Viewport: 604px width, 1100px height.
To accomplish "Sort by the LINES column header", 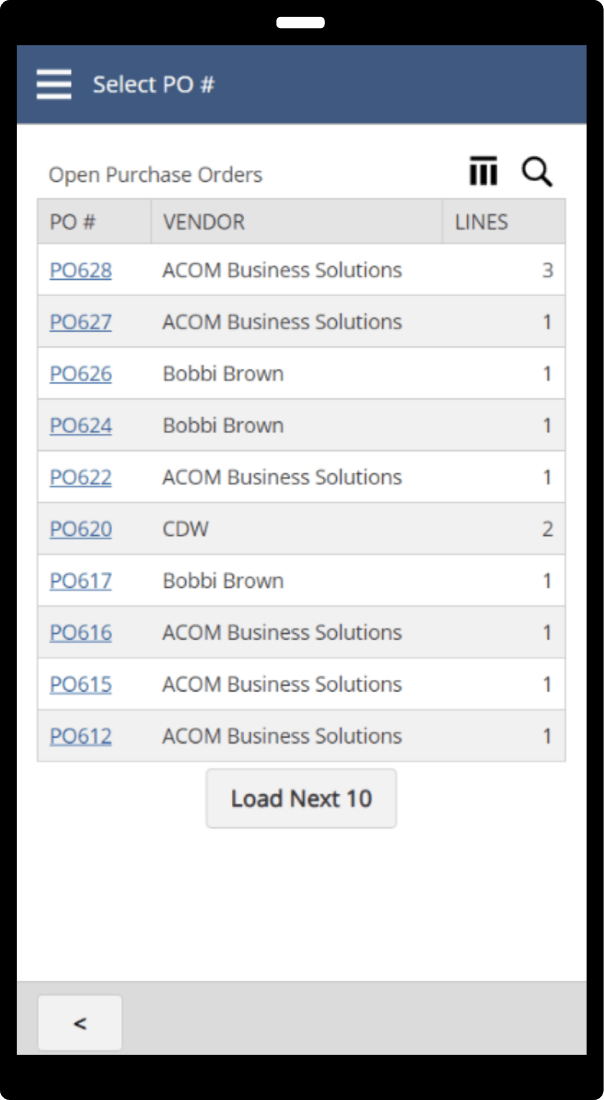I will [504, 222].
